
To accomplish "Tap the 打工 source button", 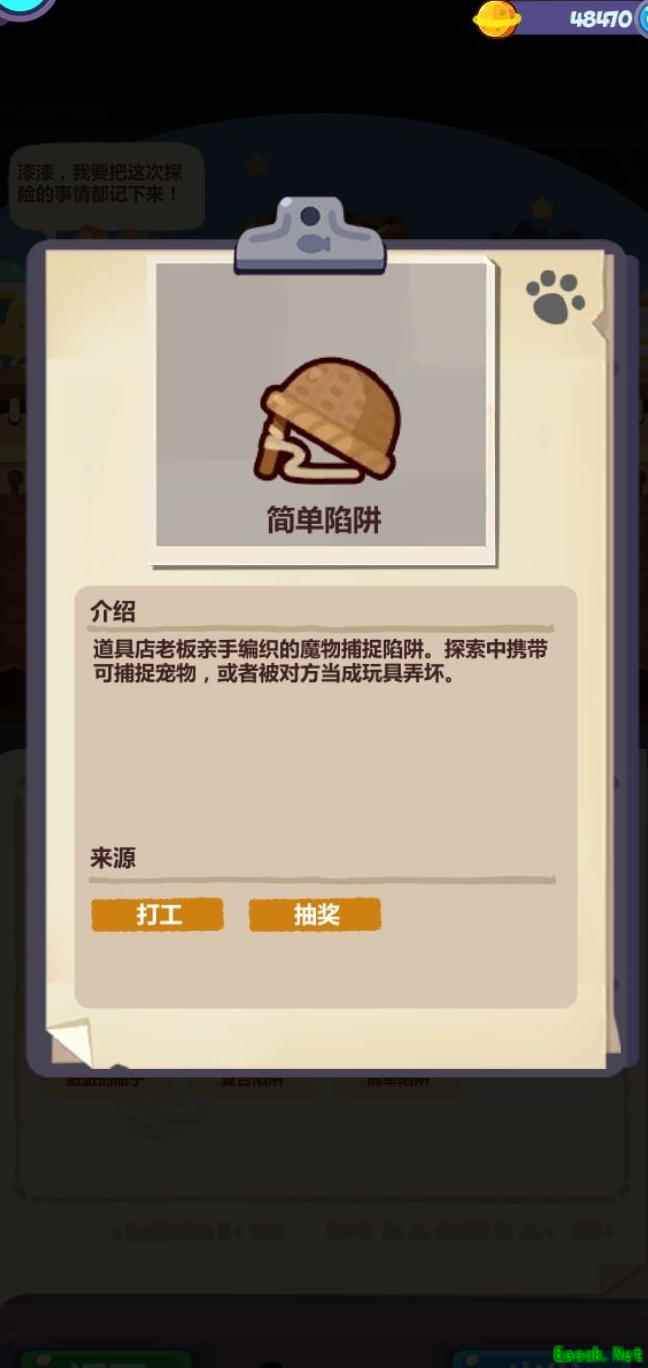I will pos(157,914).
